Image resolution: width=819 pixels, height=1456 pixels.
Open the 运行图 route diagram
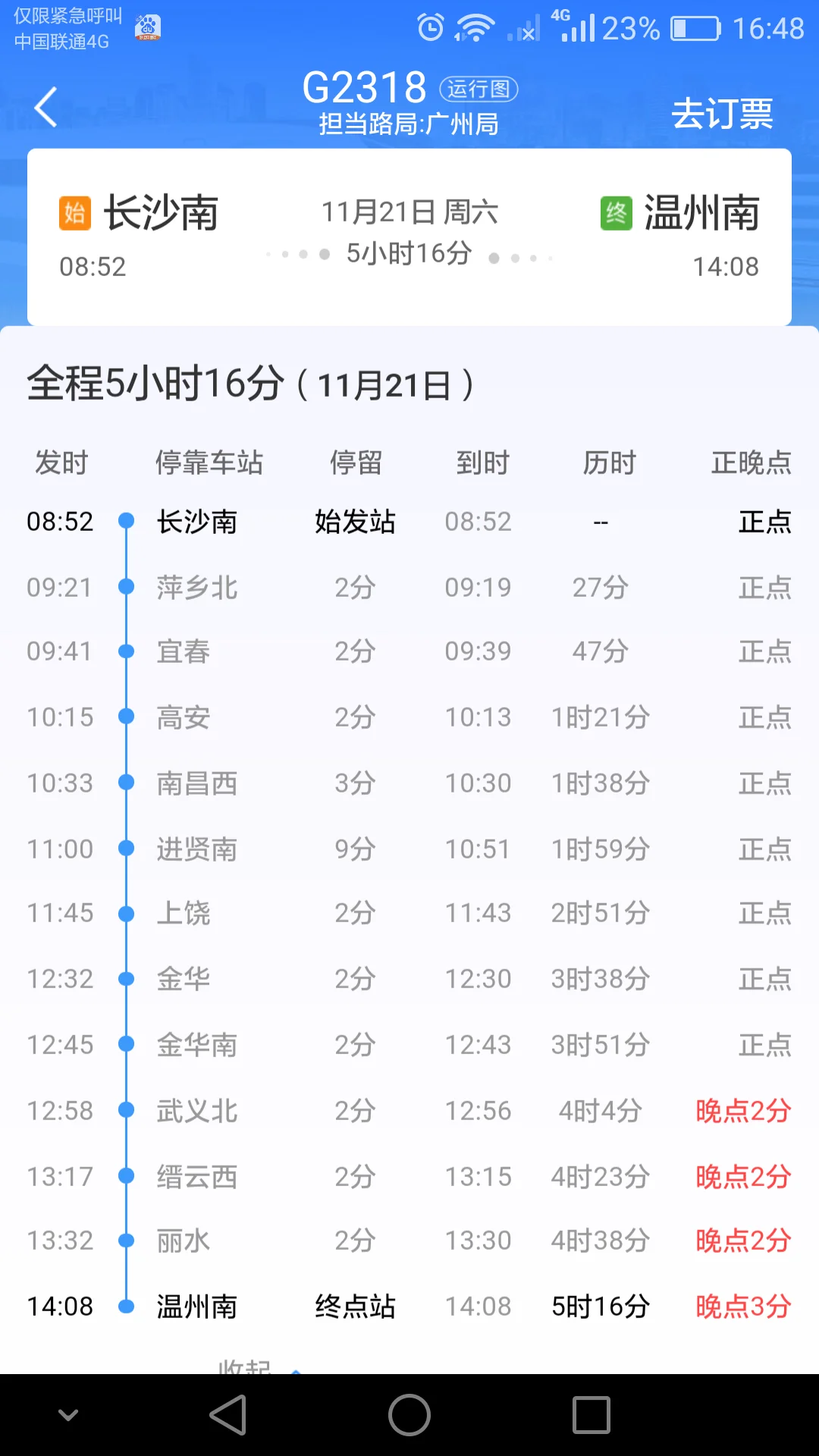479,89
